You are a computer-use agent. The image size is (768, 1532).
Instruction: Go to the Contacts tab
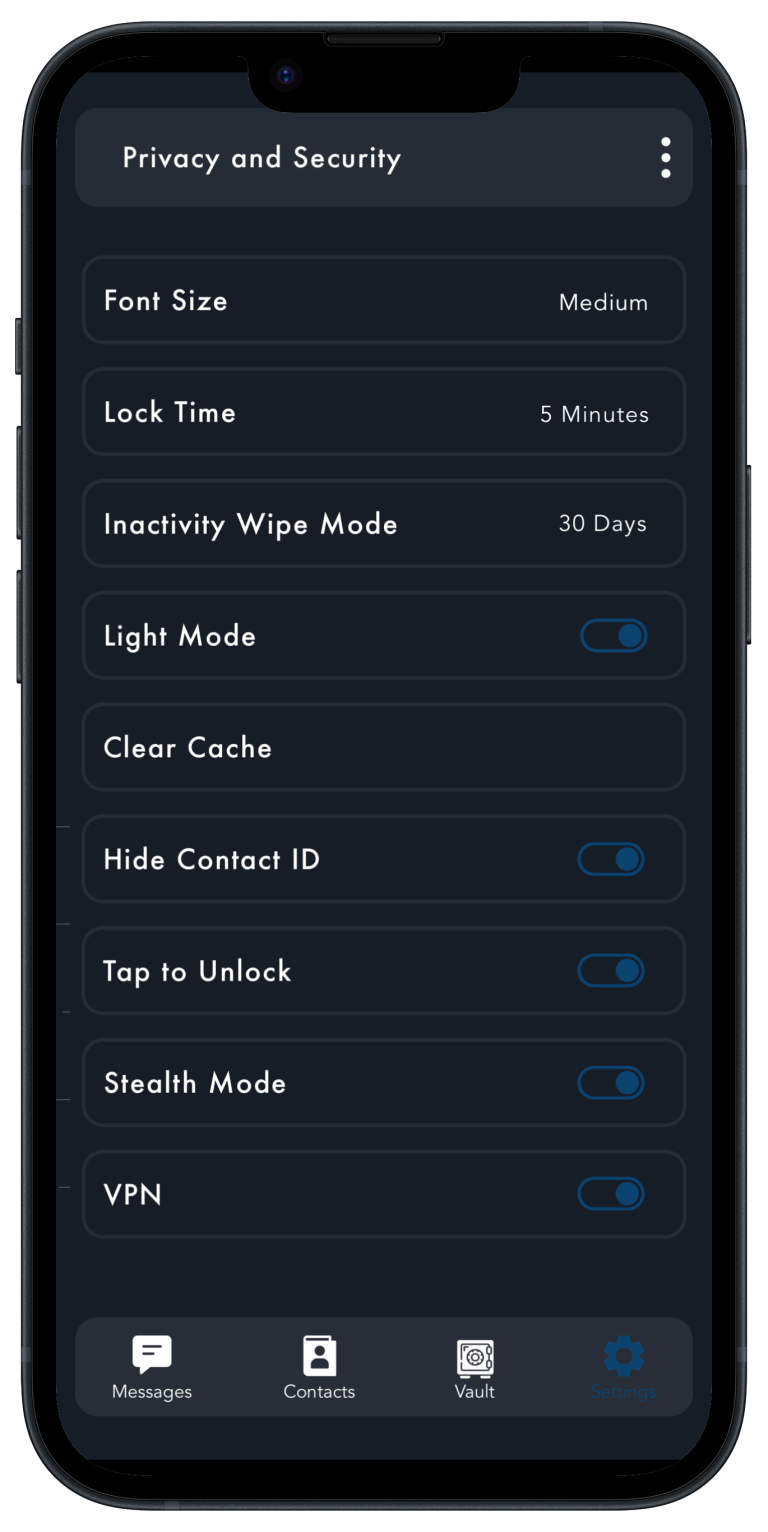319,1368
